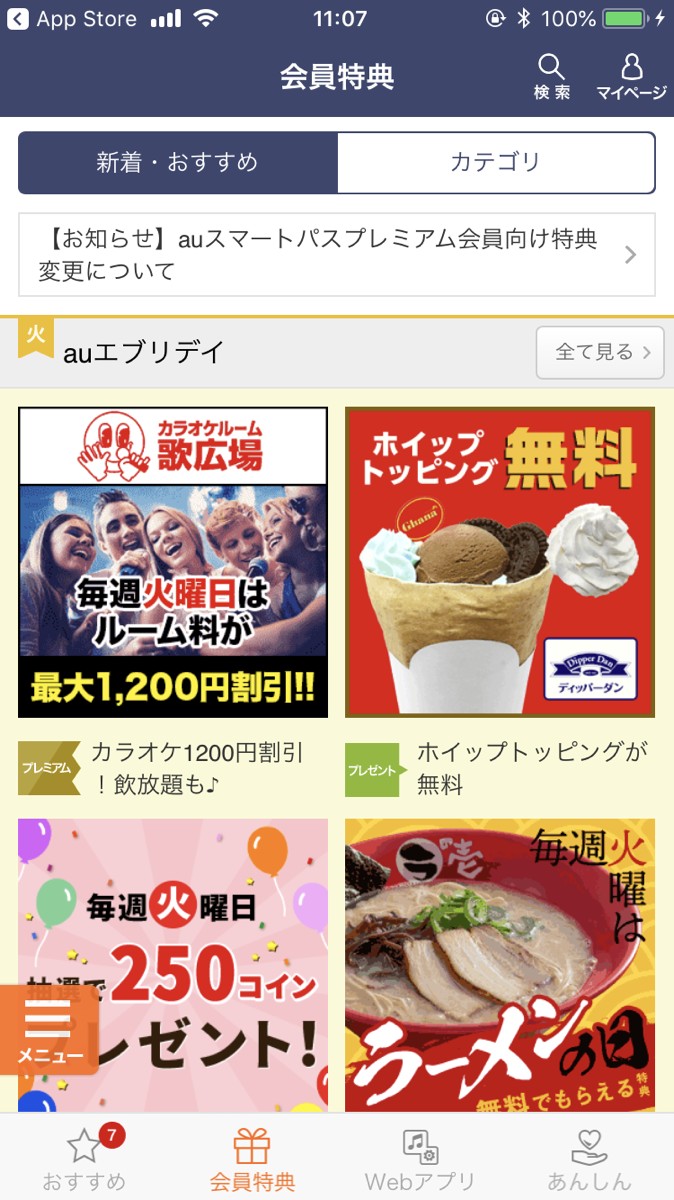Tap 全て見る for auエブリデイ
674x1200 pixels.
click(599, 352)
